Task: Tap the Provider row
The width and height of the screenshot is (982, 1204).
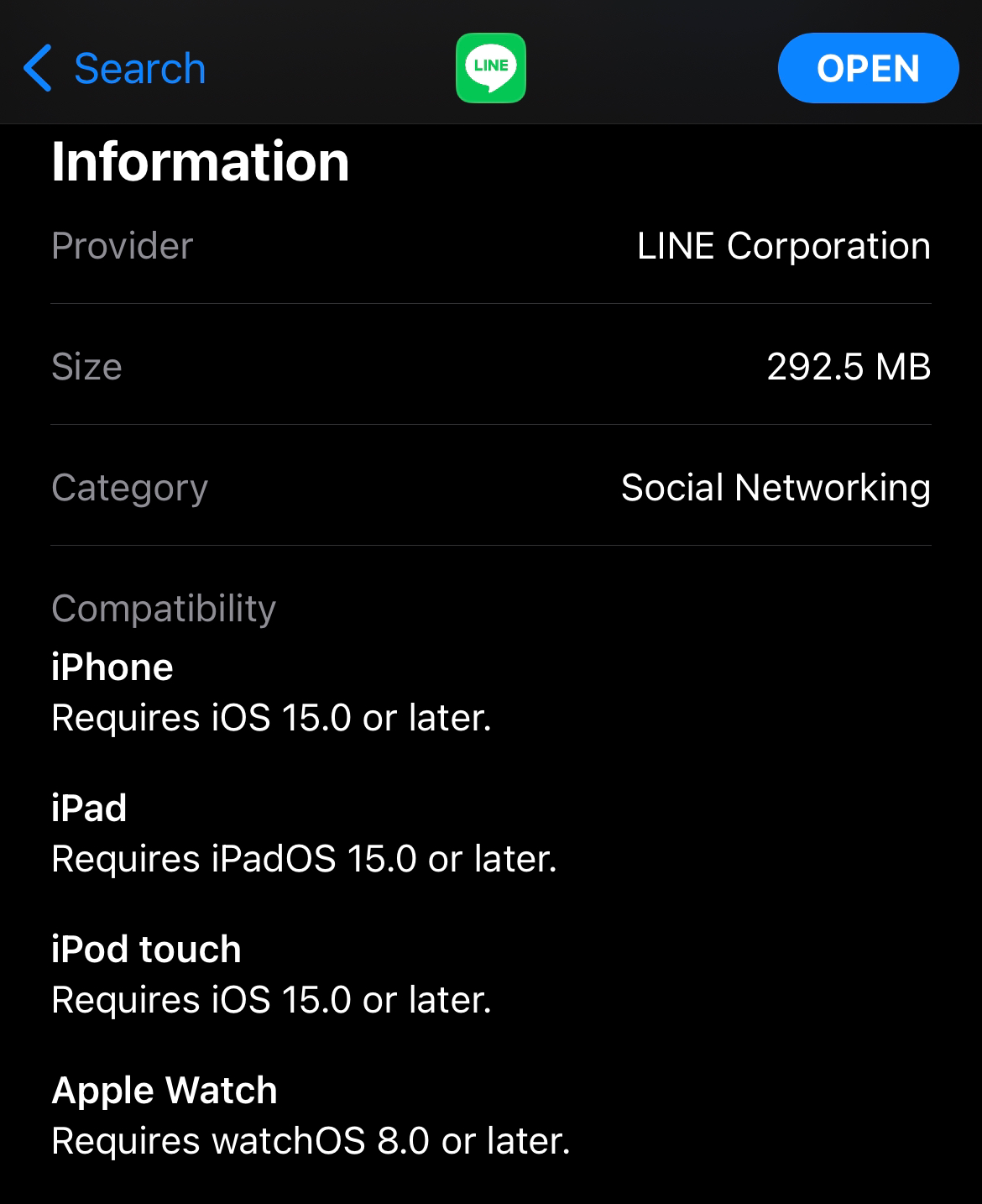Action: click(121, 245)
